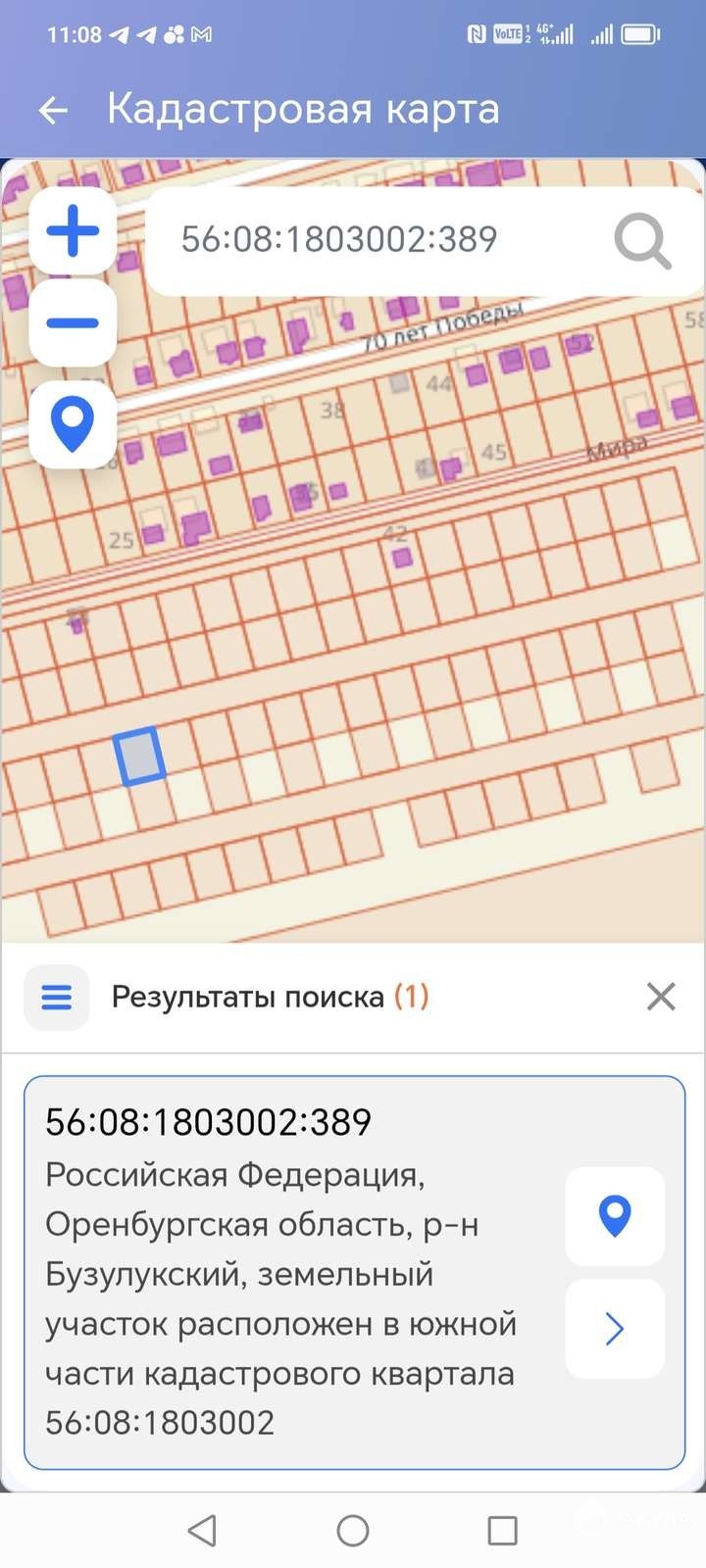The width and height of the screenshot is (706, 1568).
Task: Run search with the magnifier icon
Action: (642, 241)
